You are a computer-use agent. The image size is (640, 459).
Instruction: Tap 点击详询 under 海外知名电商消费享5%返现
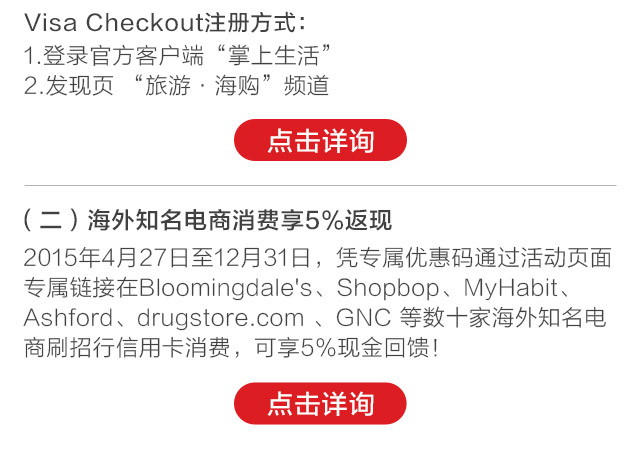(x=320, y=404)
